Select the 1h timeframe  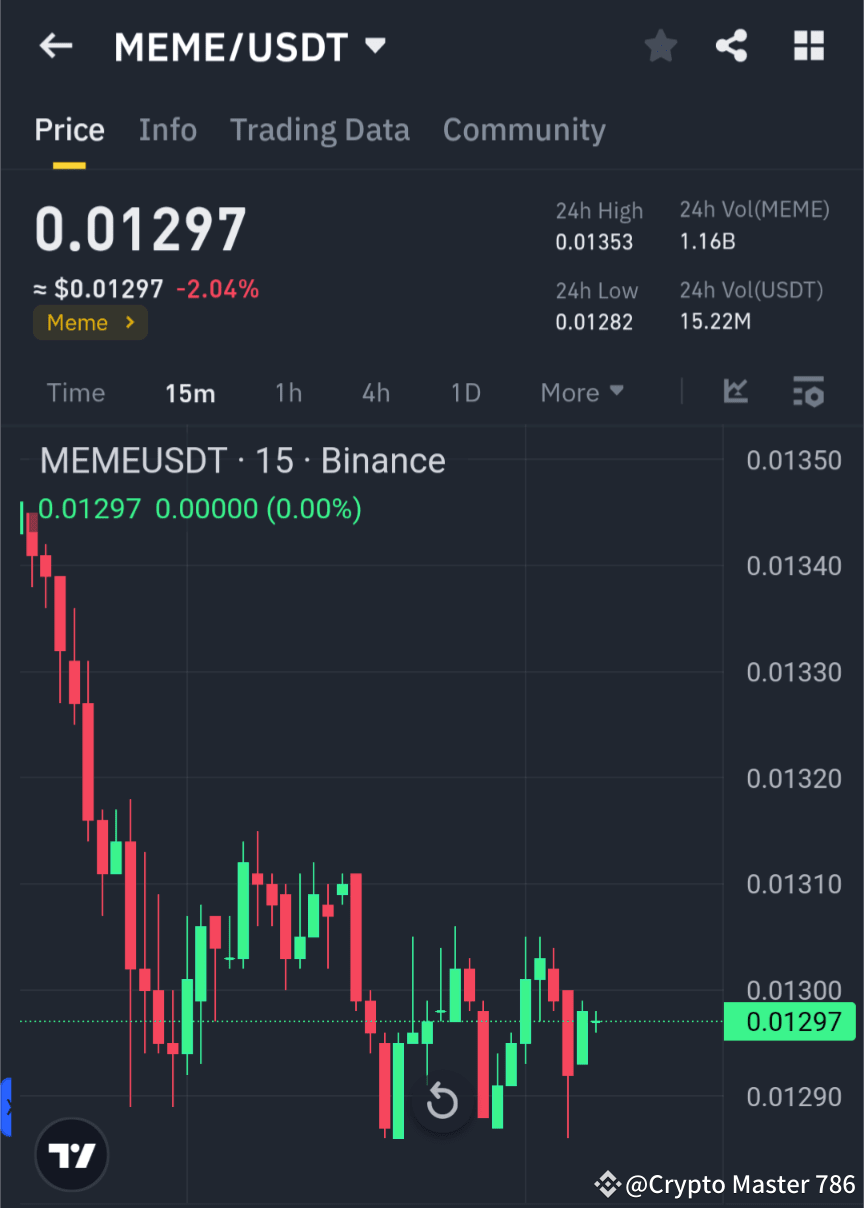[288, 393]
